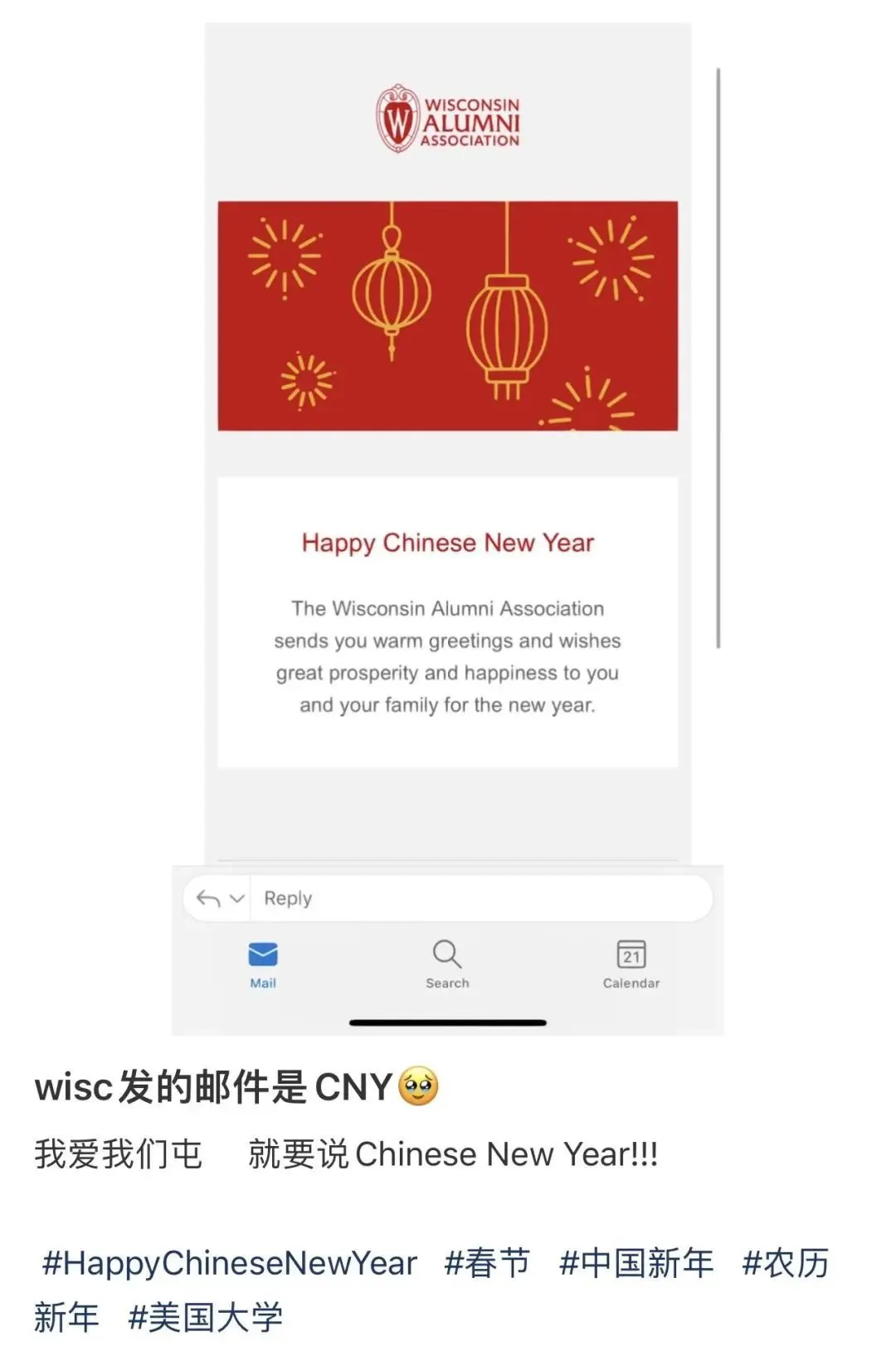896x1356 pixels.
Task: View posts tagged #中国新年
Action: tap(636, 1263)
